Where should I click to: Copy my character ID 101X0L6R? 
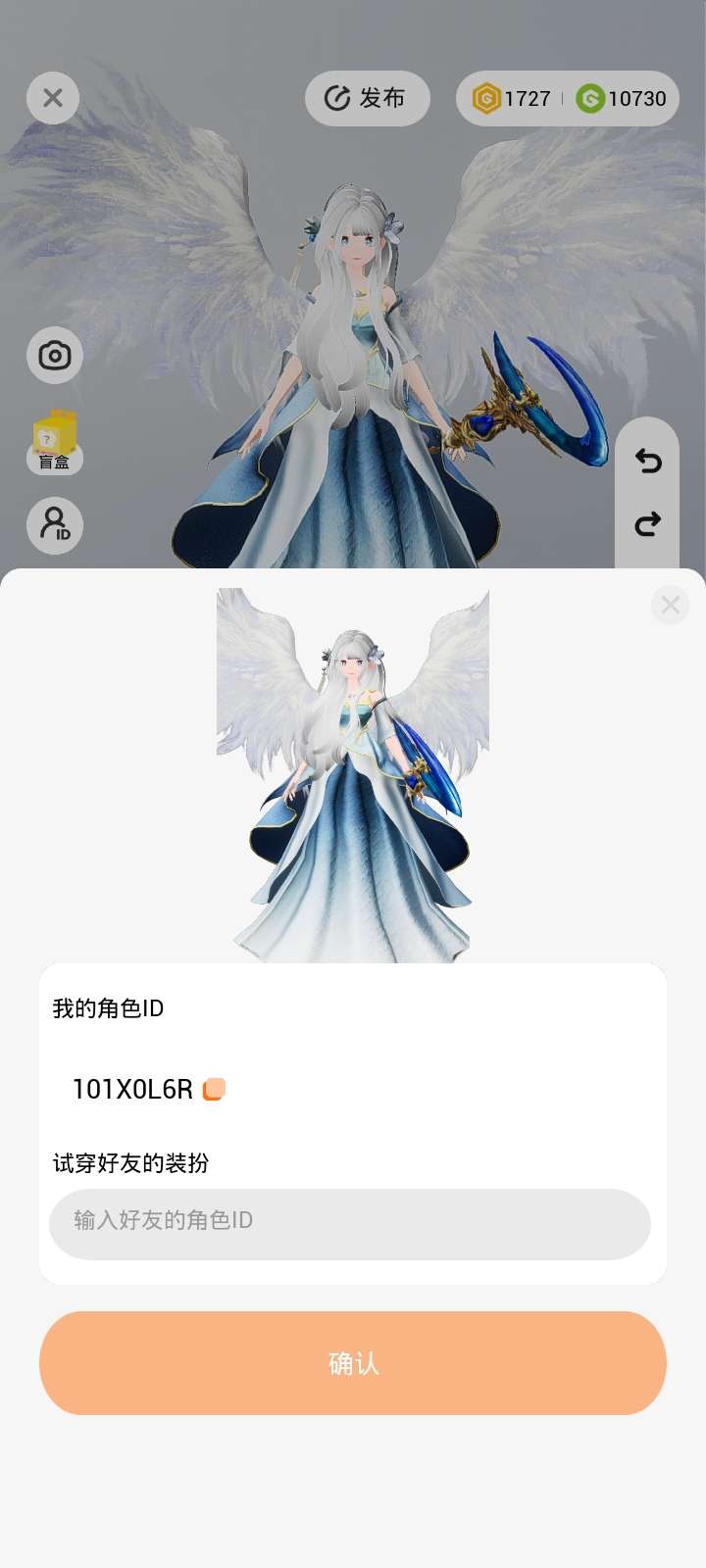(214, 1089)
